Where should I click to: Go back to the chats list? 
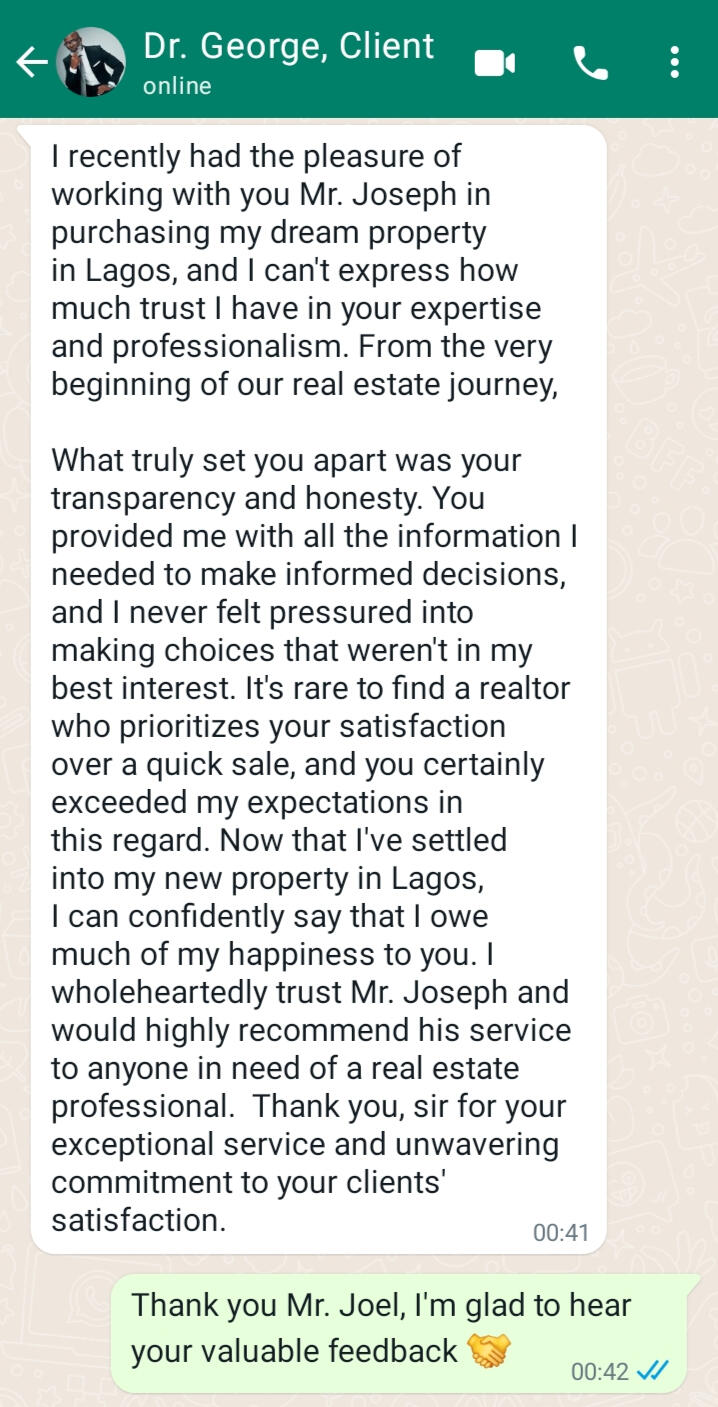coord(31,63)
